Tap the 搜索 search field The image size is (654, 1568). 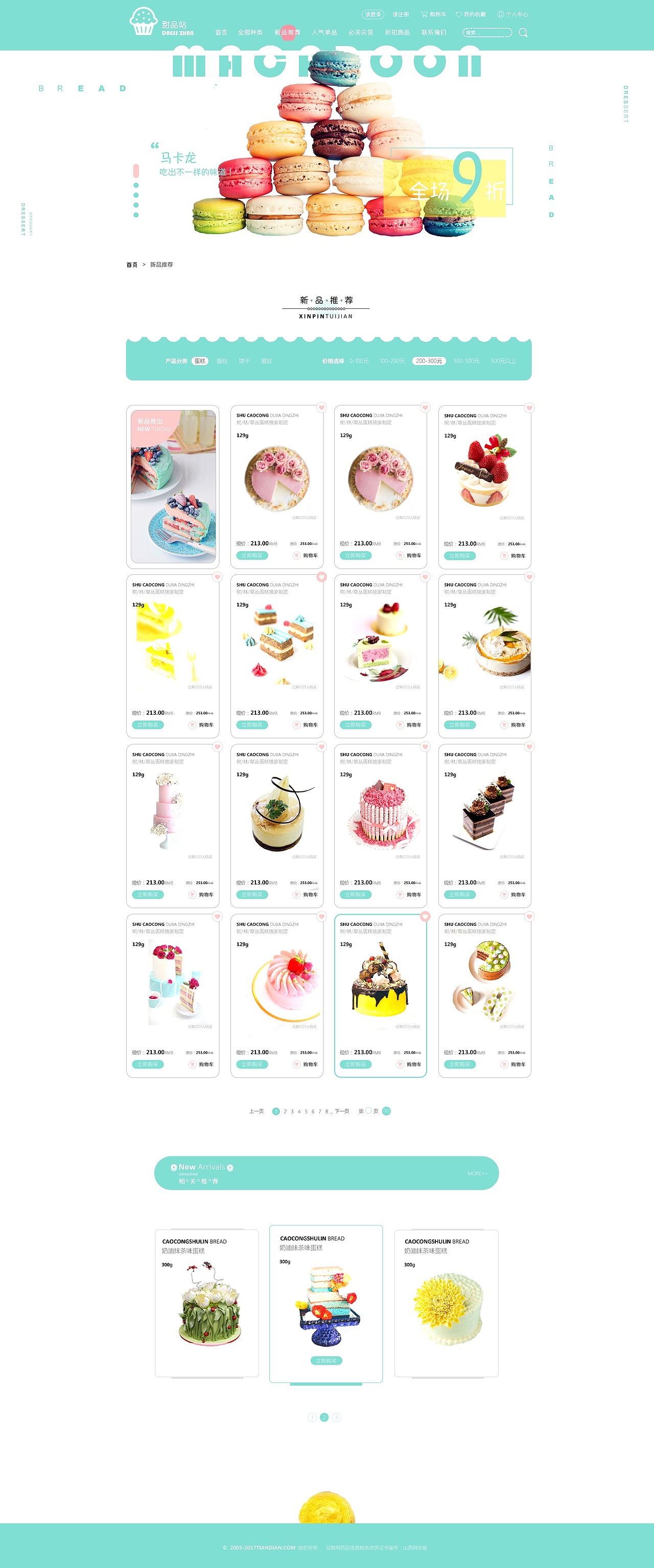pos(487,33)
